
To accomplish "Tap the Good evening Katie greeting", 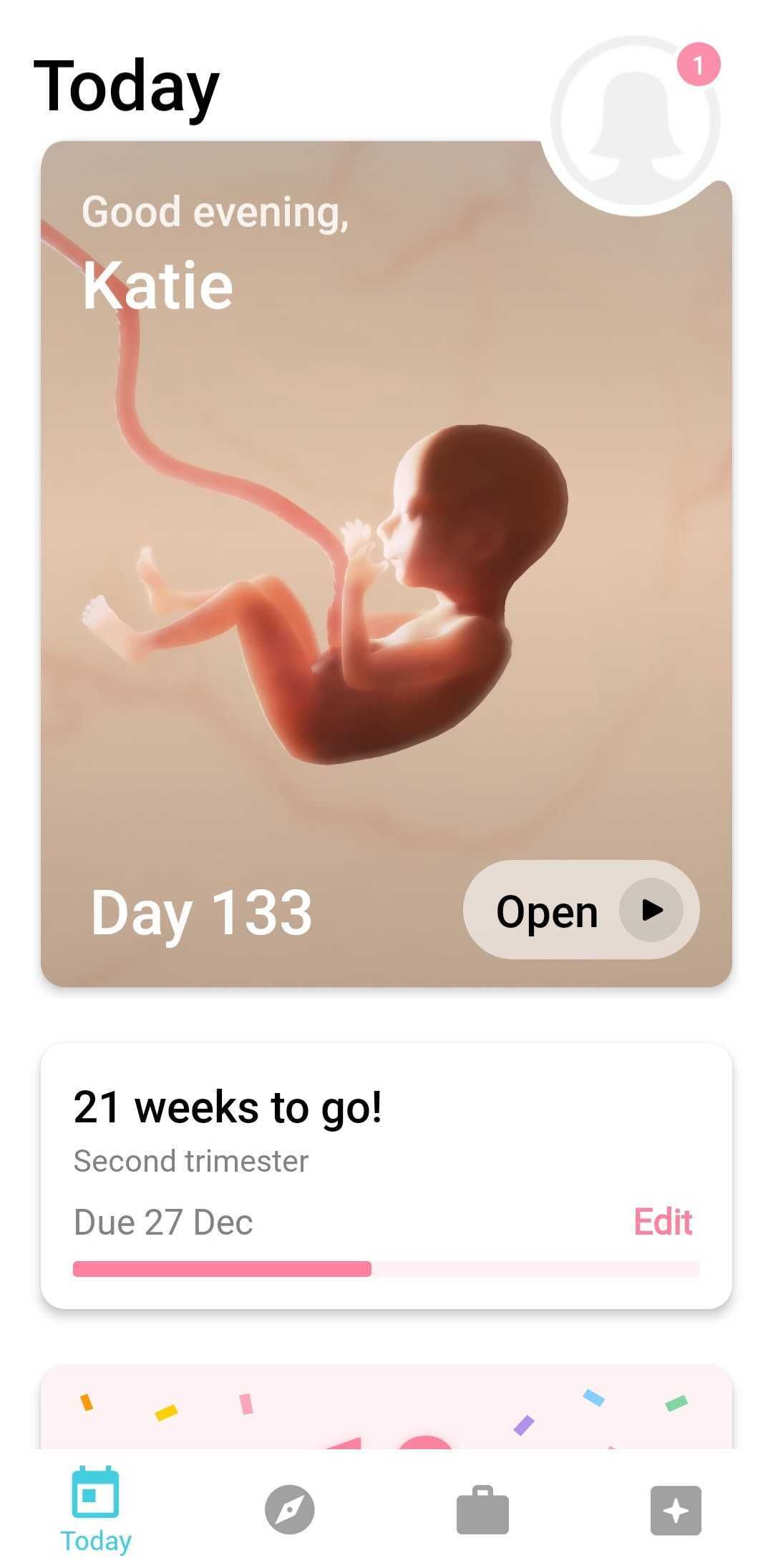I will point(215,250).
